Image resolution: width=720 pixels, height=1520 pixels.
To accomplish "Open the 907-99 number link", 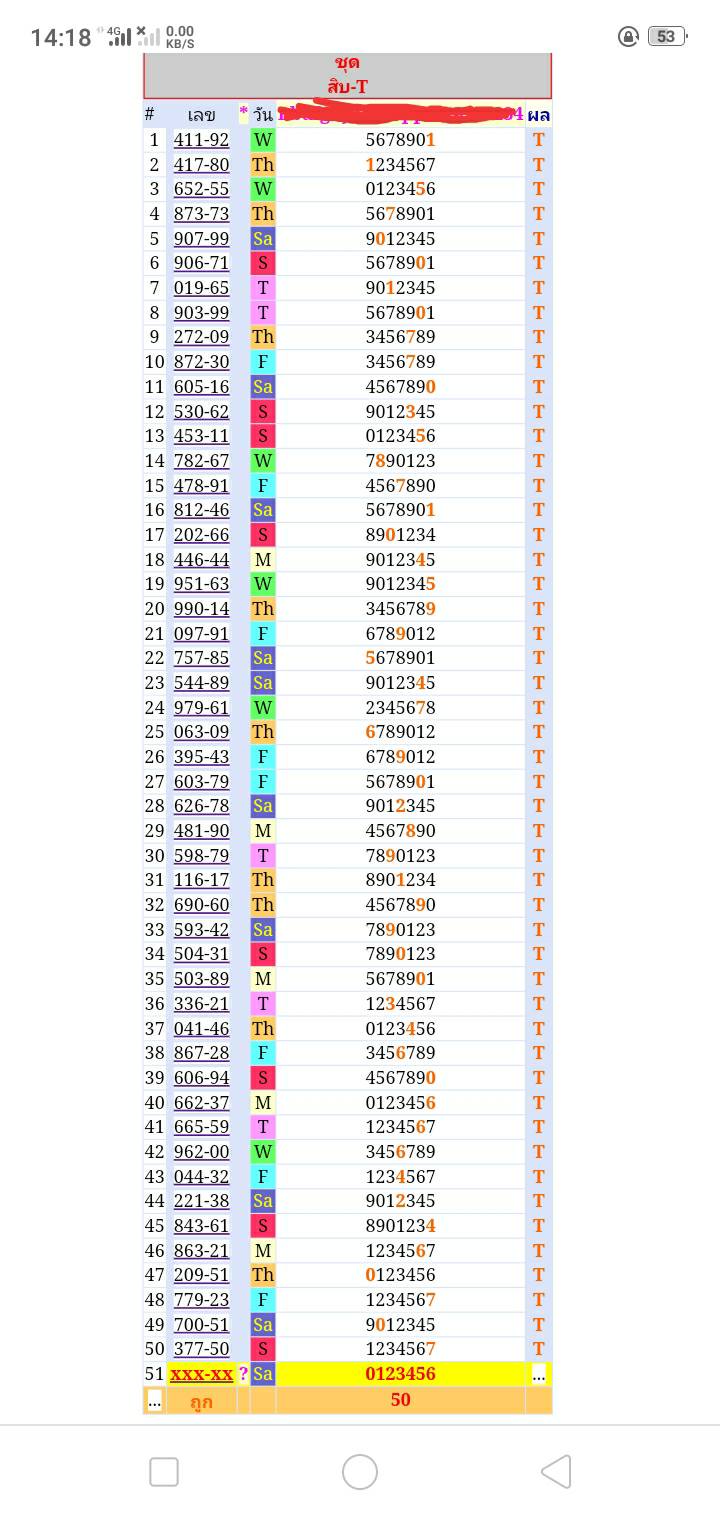I will point(201,239).
